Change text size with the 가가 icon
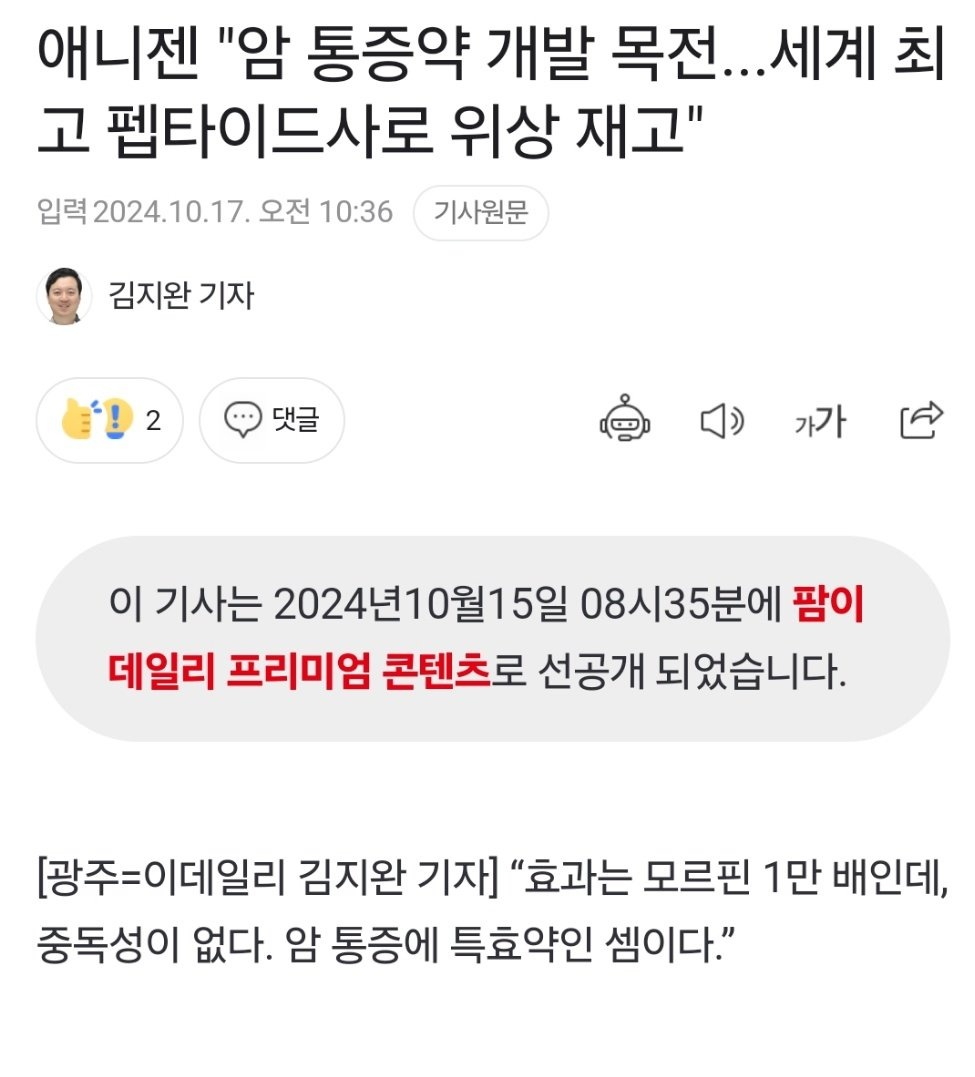This screenshot has height=1077, width=975. 819,423
